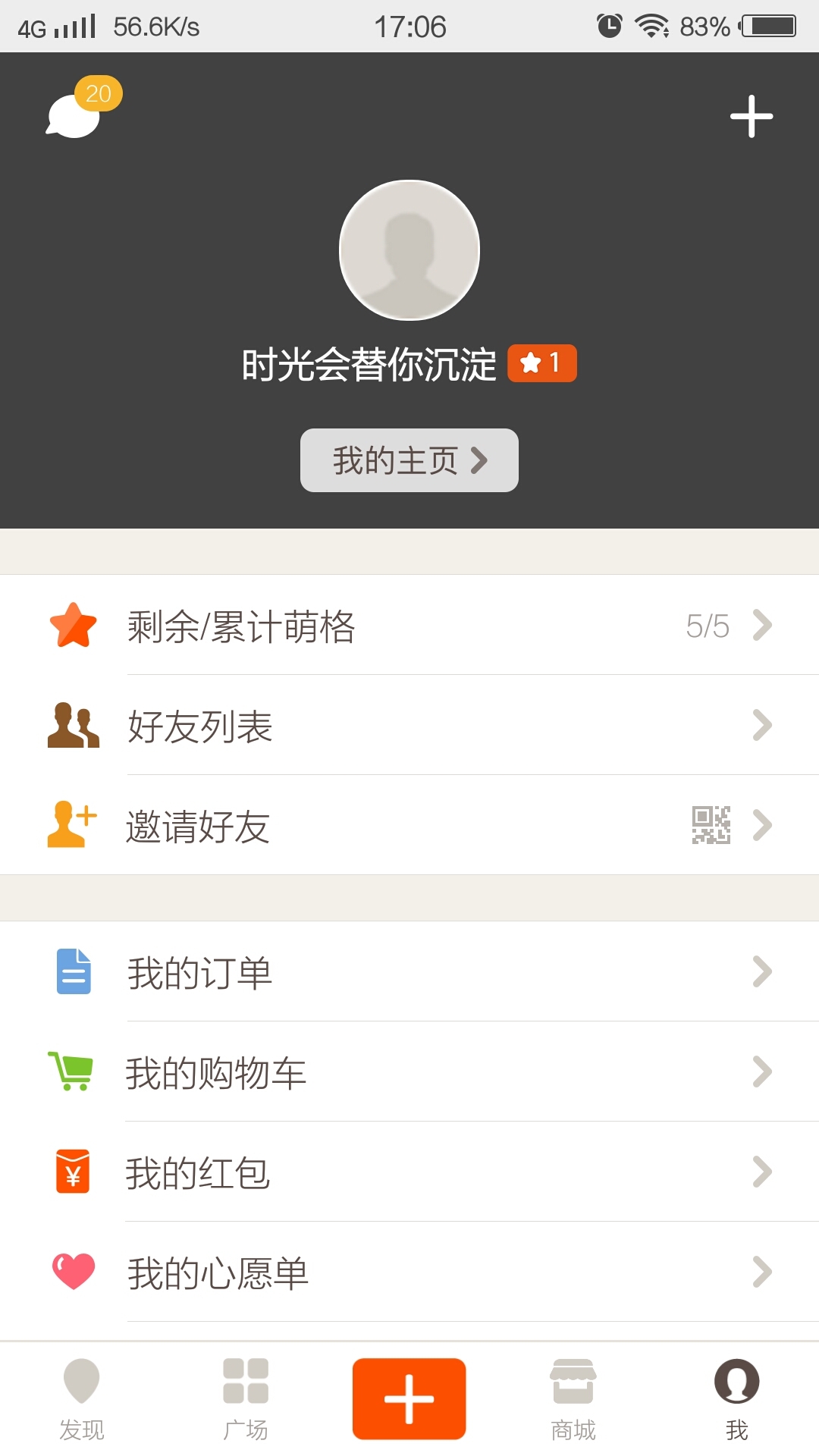819x1456 pixels.
Task: Open 我的红包
Action: pos(409,1172)
